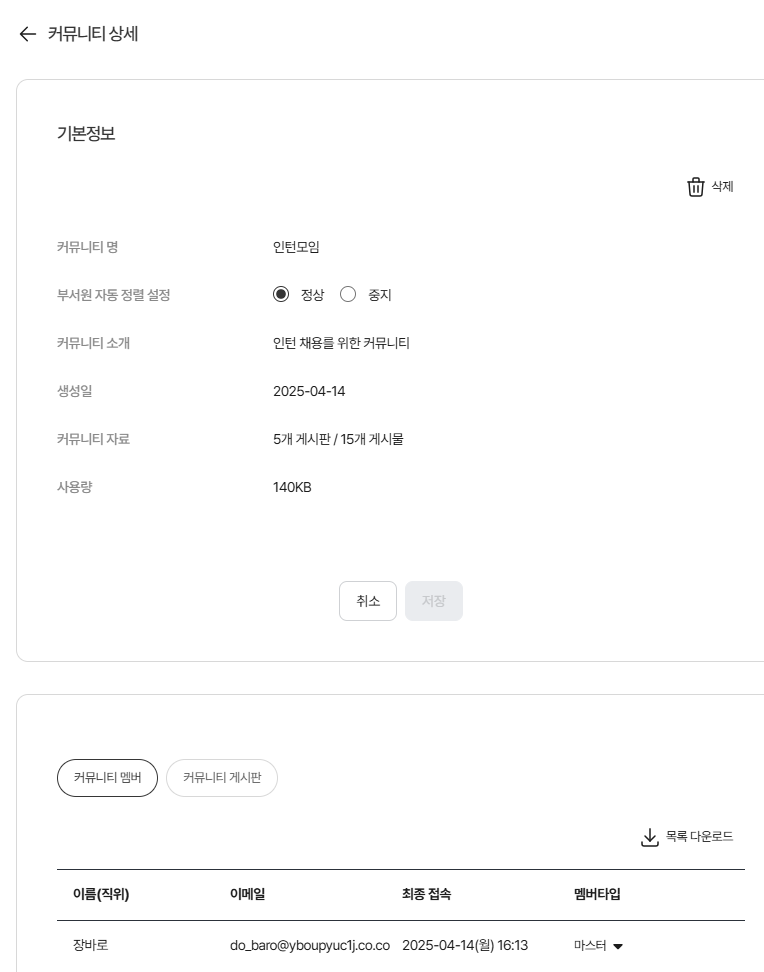Image resolution: width=764 pixels, height=972 pixels.
Task: Select the 중지 radio option
Action: coord(348,295)
